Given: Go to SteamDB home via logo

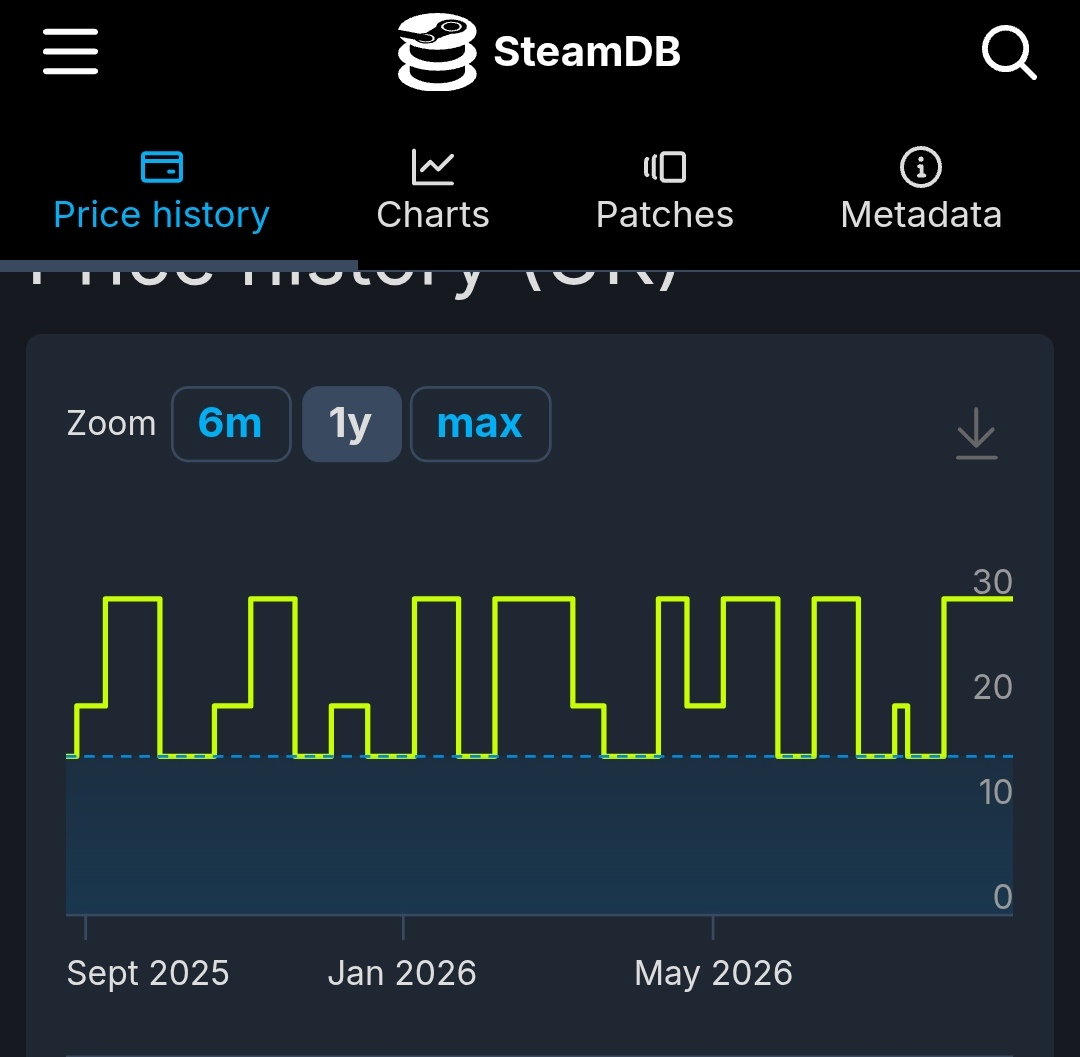Looking at the screenshot, I should [x=539, y=52].
